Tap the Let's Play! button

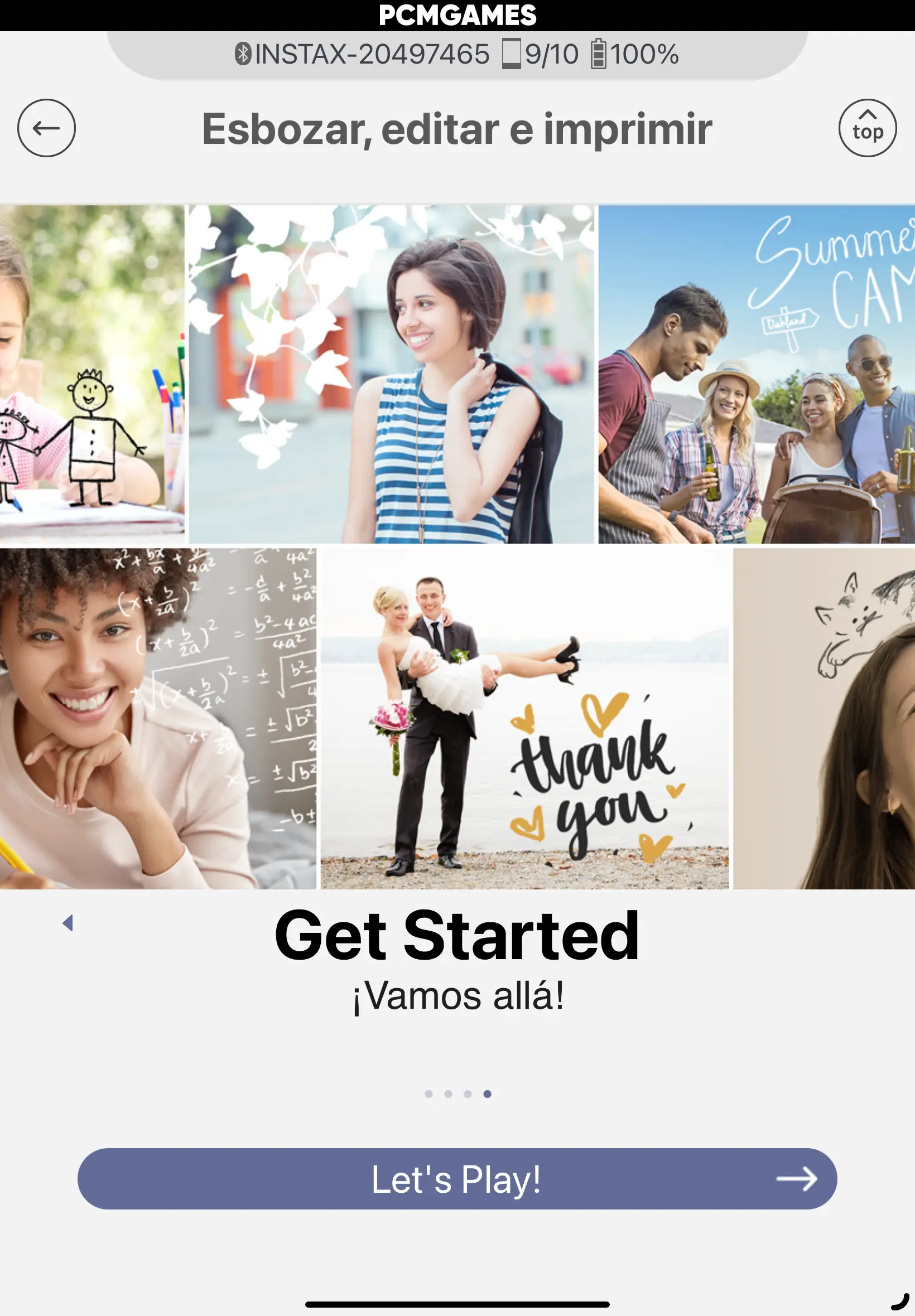[457, 1178]
